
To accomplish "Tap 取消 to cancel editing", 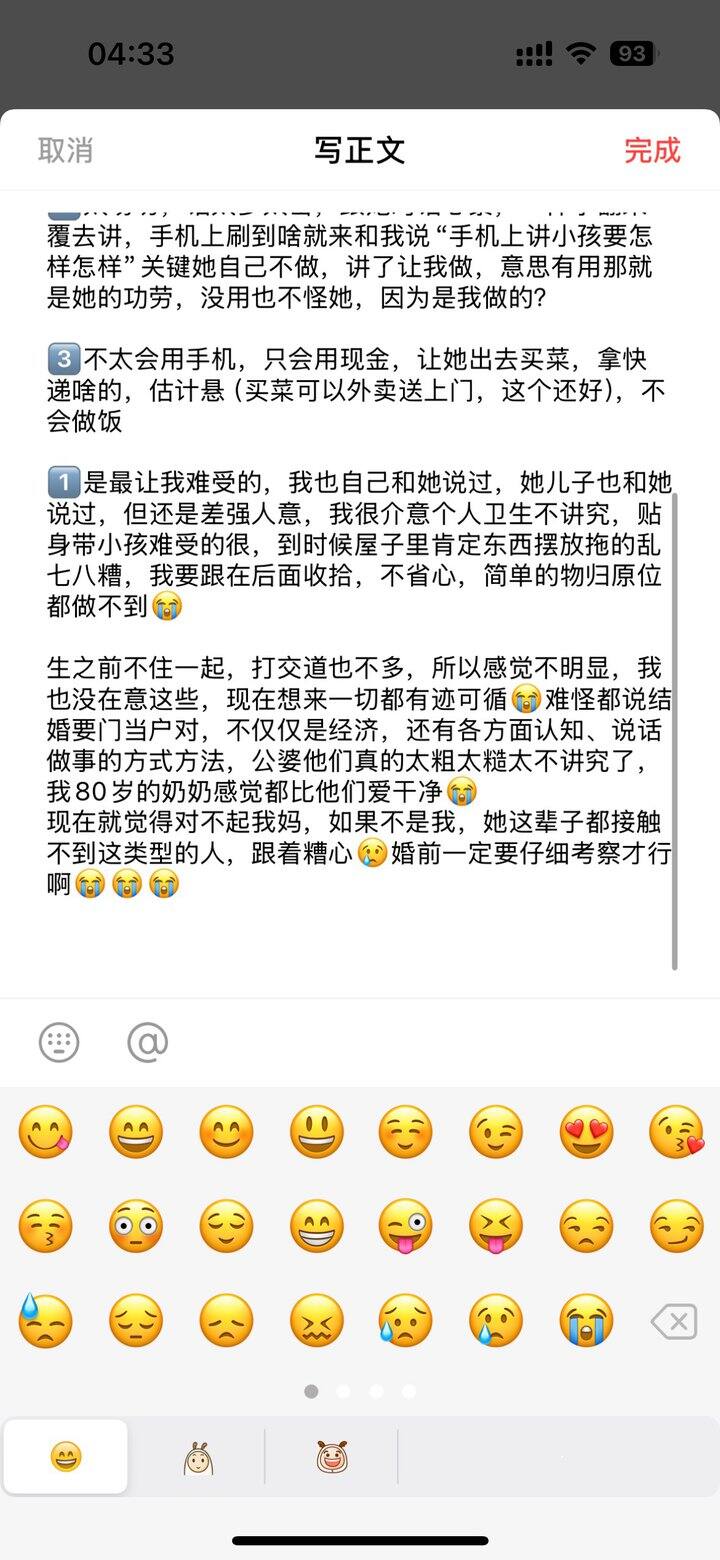I will (x=65, y=150).
